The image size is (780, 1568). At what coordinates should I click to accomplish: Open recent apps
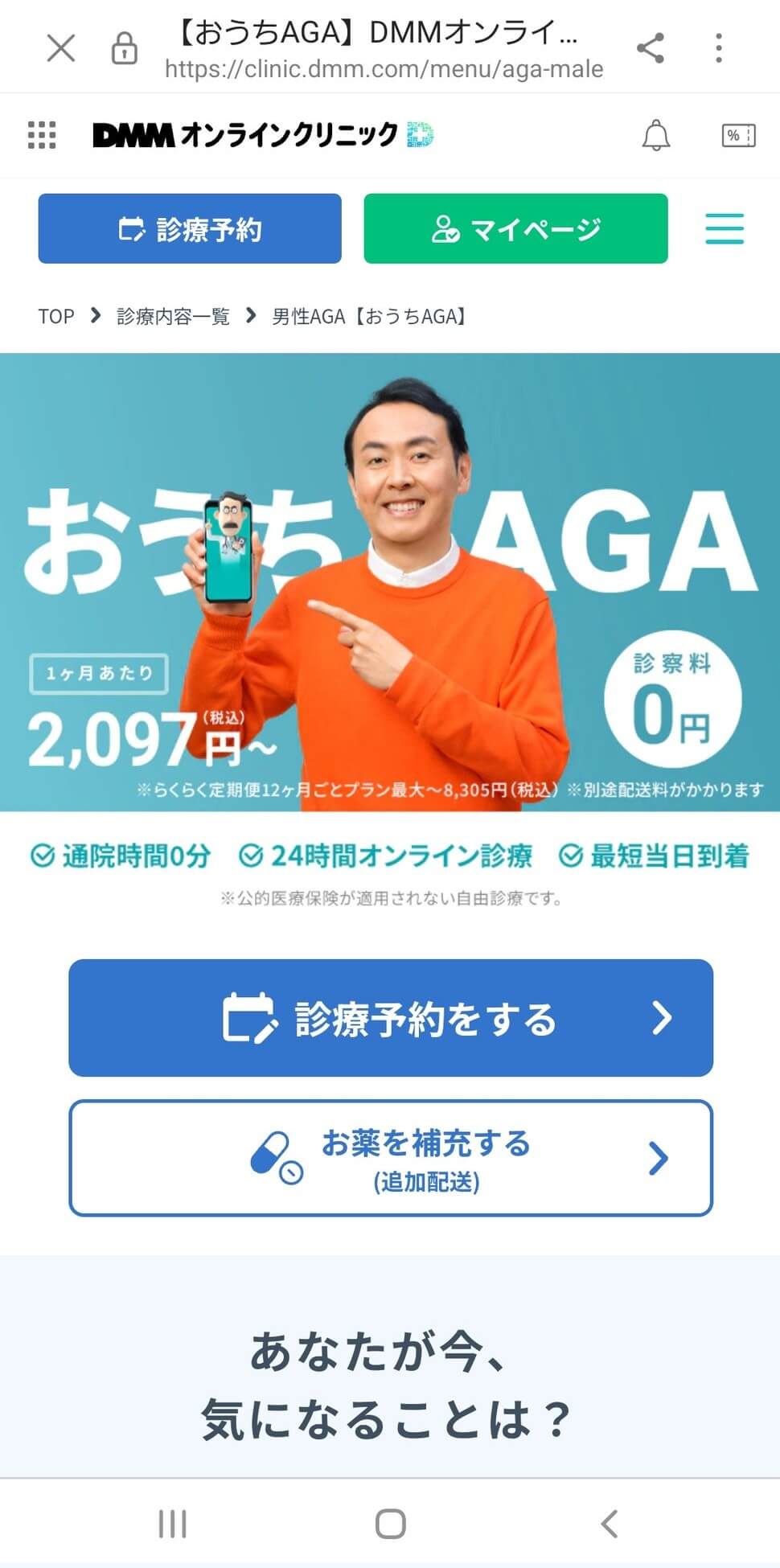click(x=172, y=1524)
